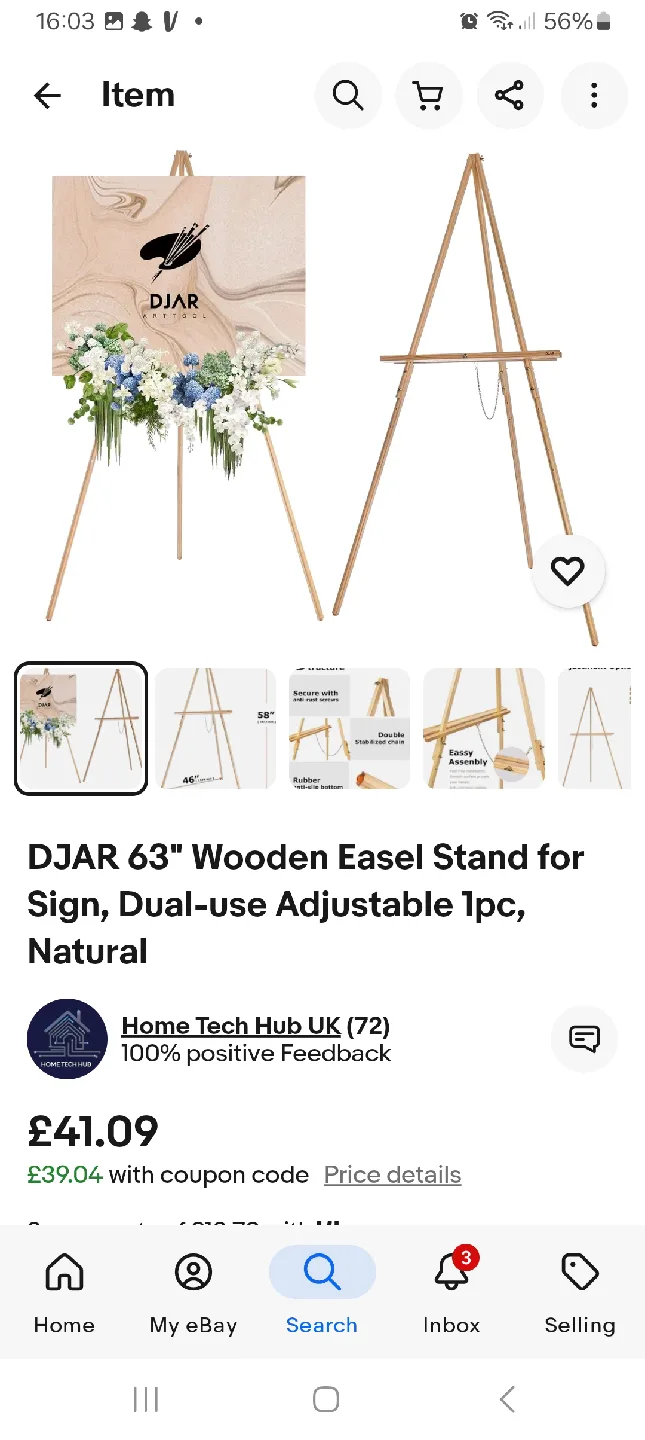
Task: Select the thumbnail showing 58" and 46" dimensions
Action: click(215, 728)
